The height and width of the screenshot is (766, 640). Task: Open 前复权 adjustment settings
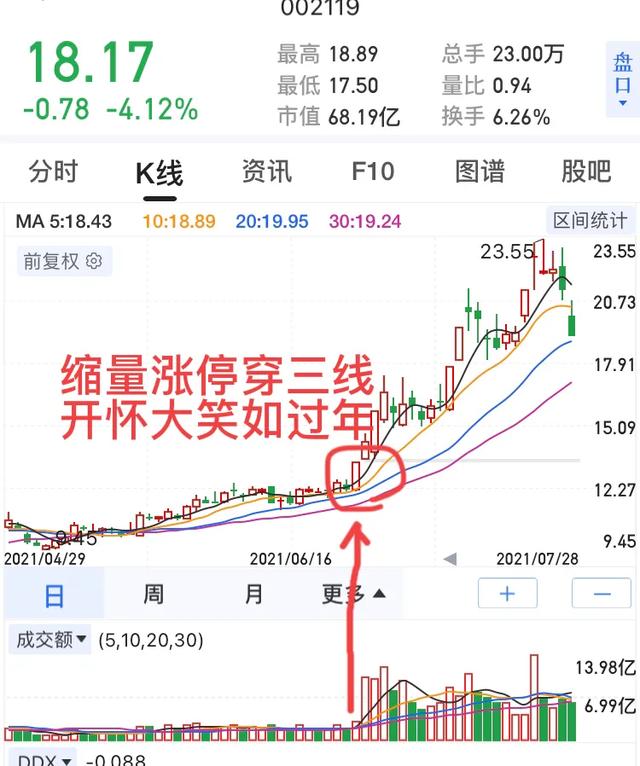[x=64, y=262]
